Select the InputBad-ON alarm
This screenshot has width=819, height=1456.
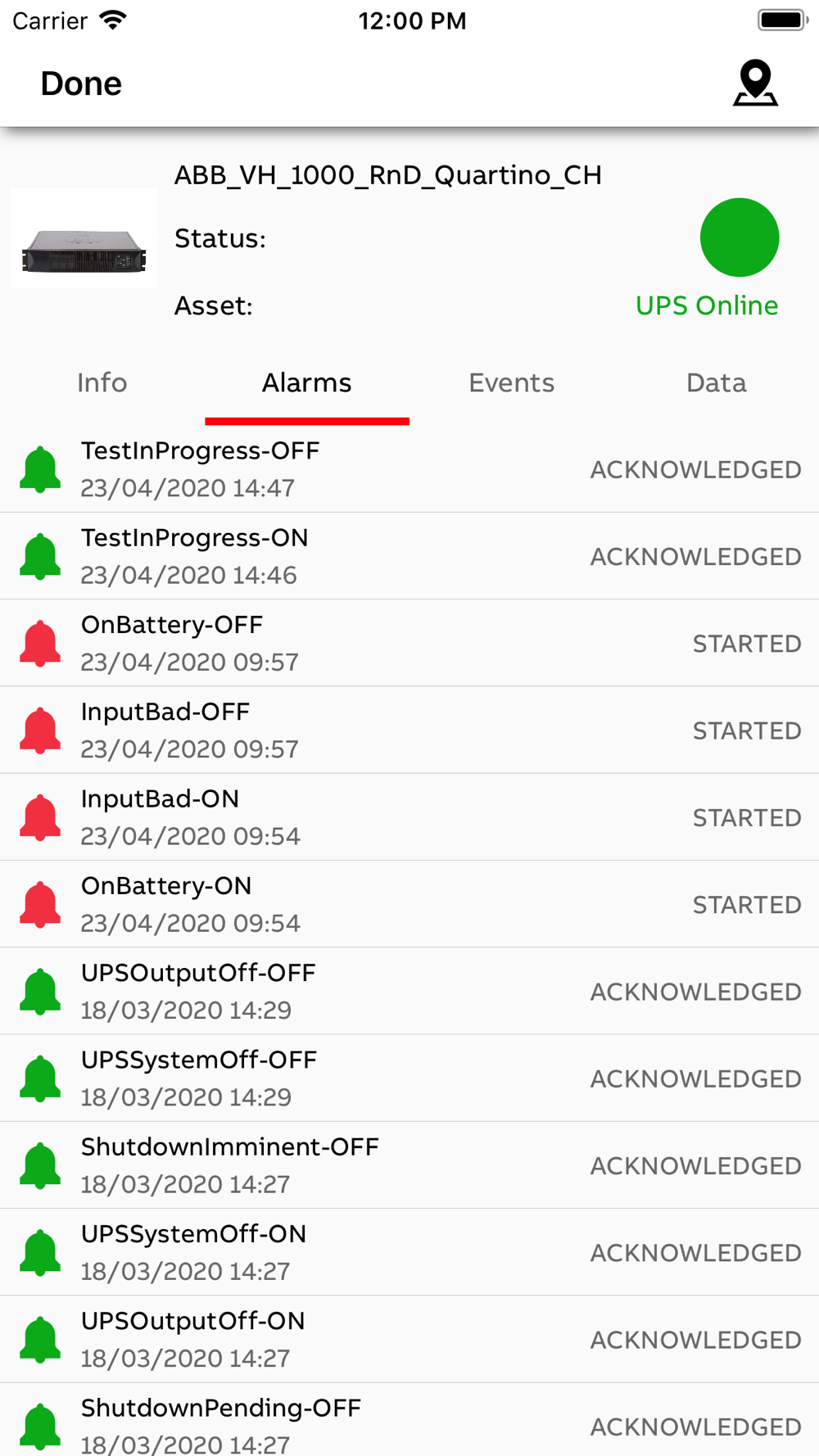tap(409, 817)
